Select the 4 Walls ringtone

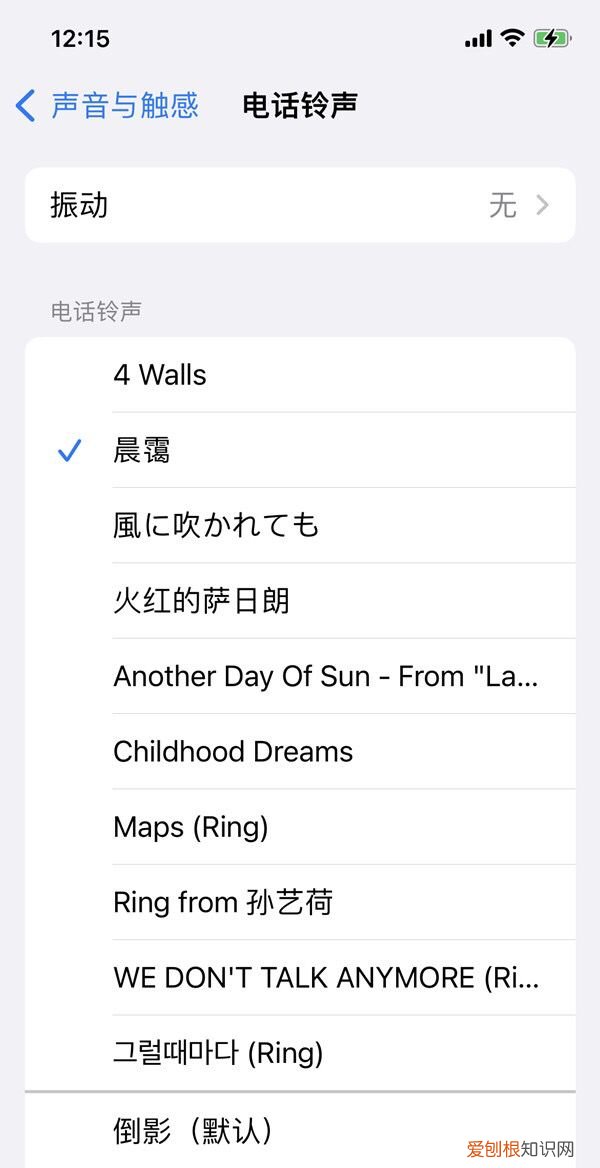tap(300, 375)
